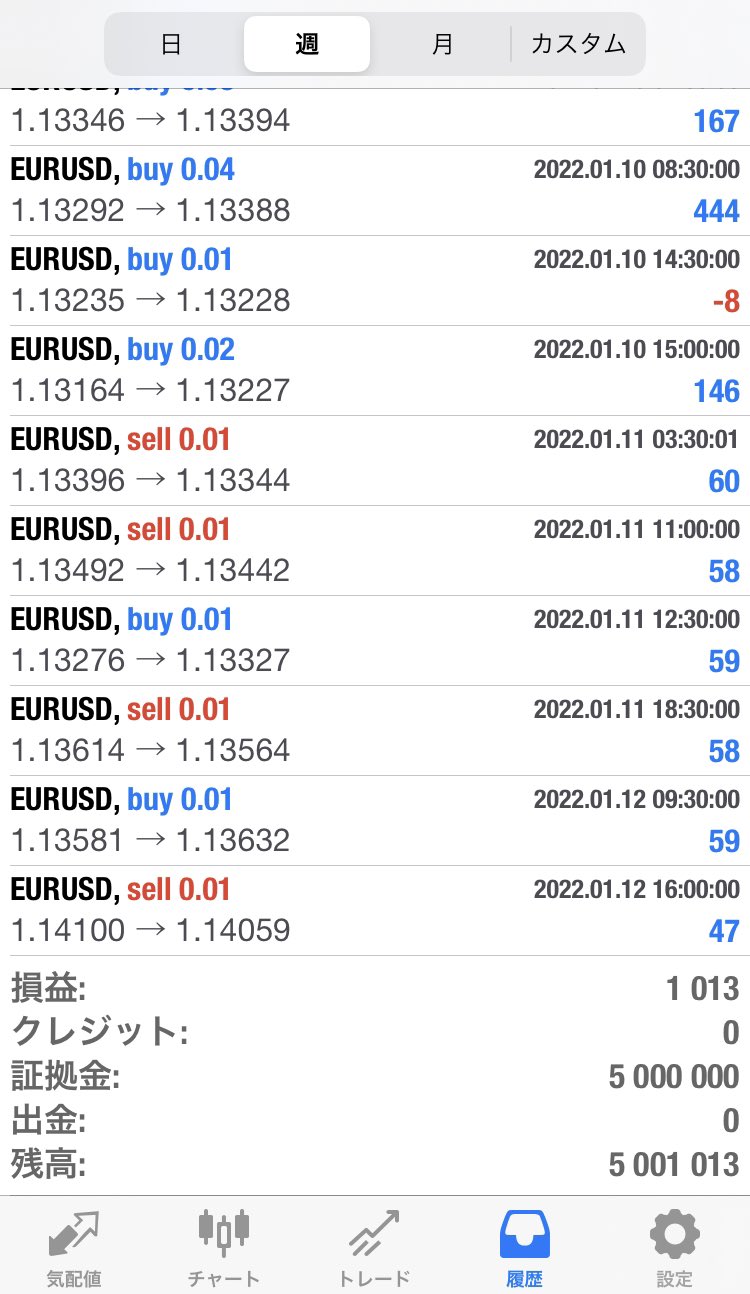Switch to the 月 (month) period
The width and height of the screenshot is (750, 1294).
click(442, 44)
